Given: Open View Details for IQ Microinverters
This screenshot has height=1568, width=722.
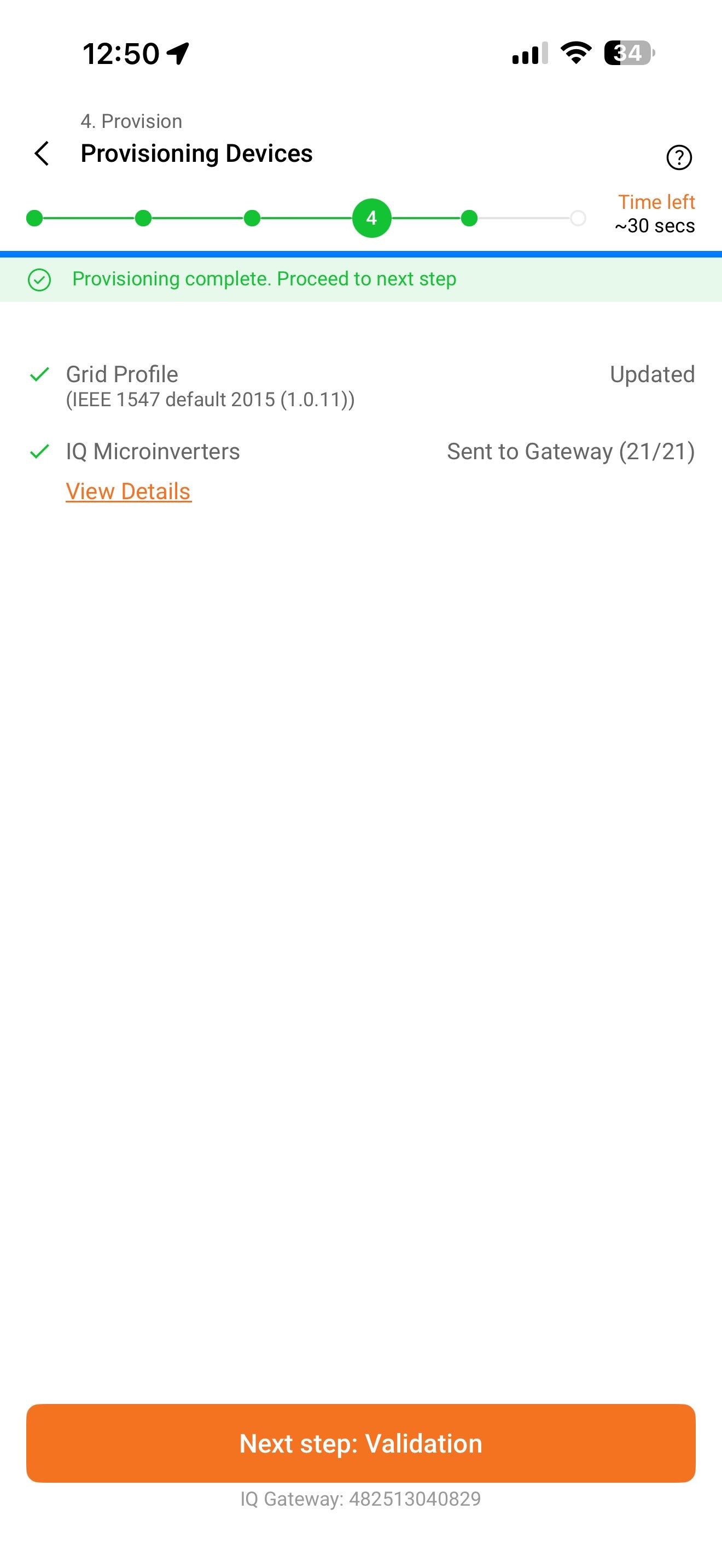Looking at the screenshot, I should click(129, 491).
